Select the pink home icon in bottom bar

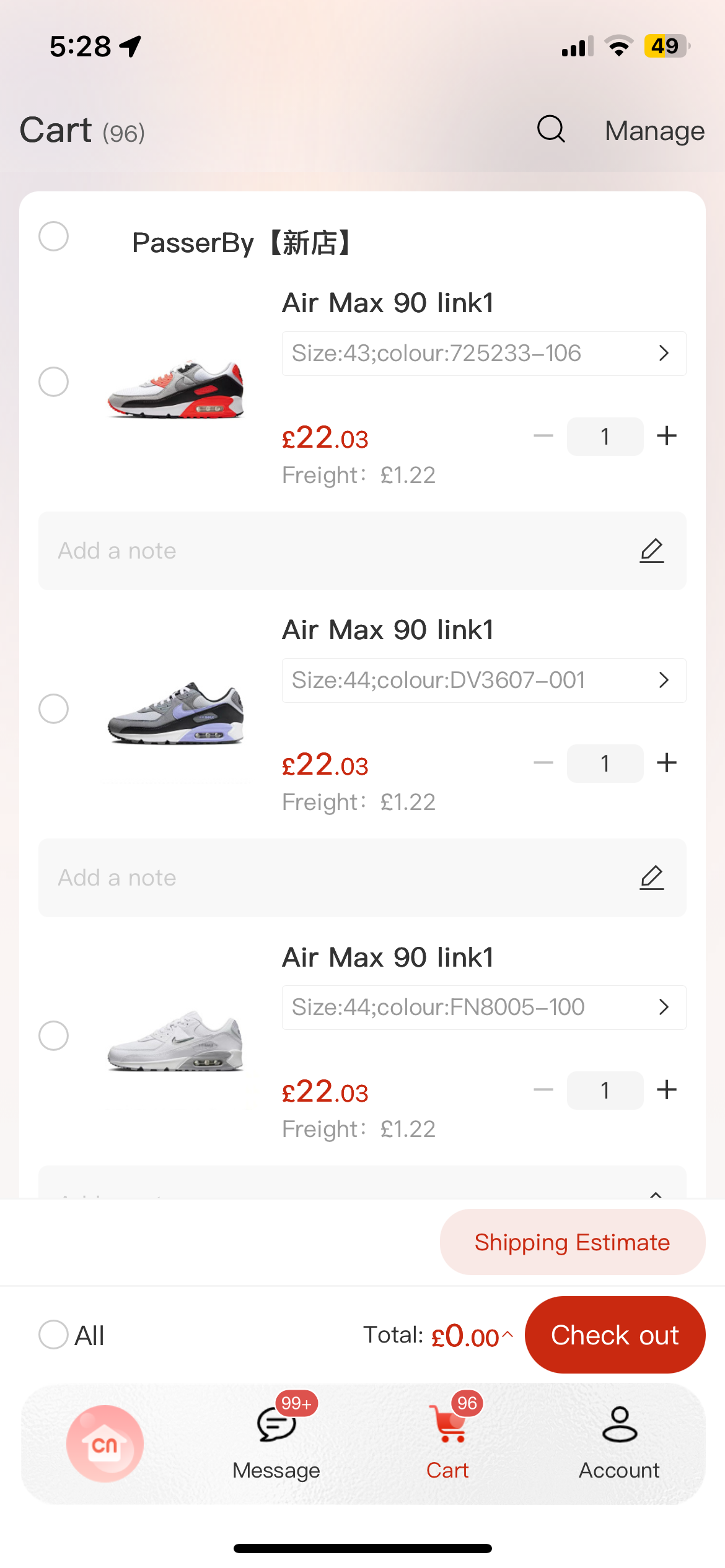(x=105, y=1444)
